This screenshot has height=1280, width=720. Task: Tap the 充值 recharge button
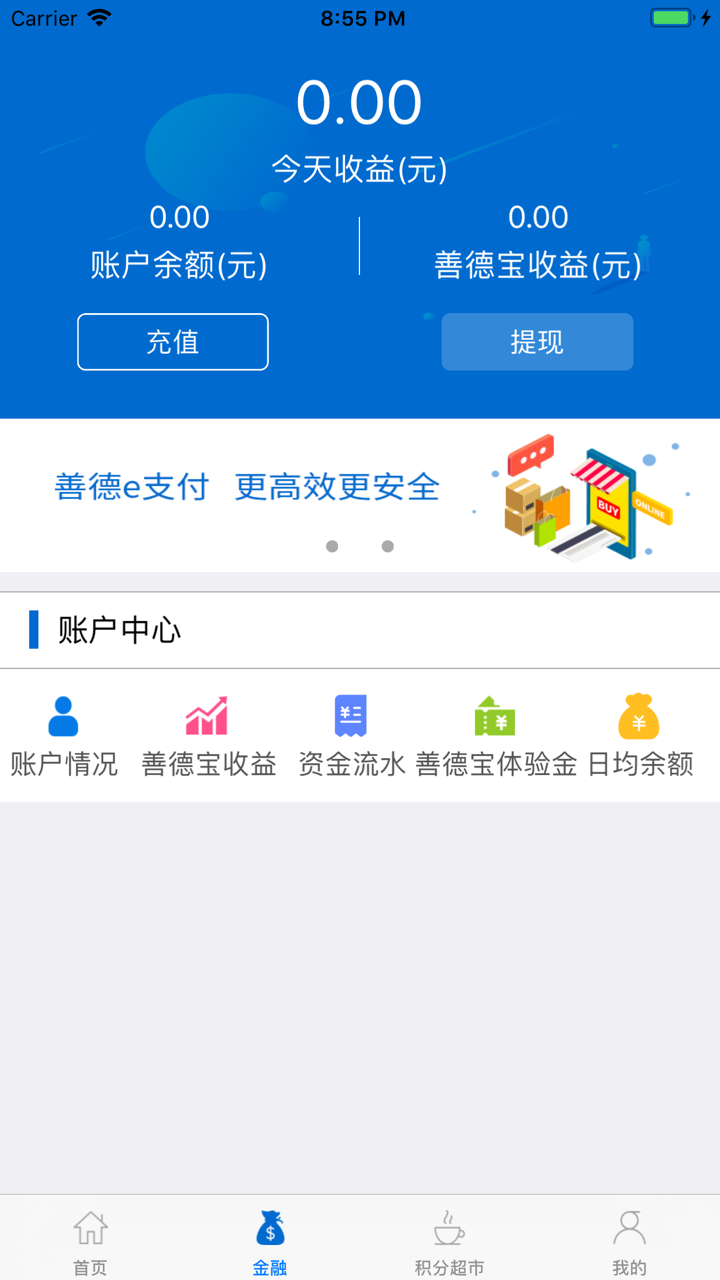pos(172,341)
